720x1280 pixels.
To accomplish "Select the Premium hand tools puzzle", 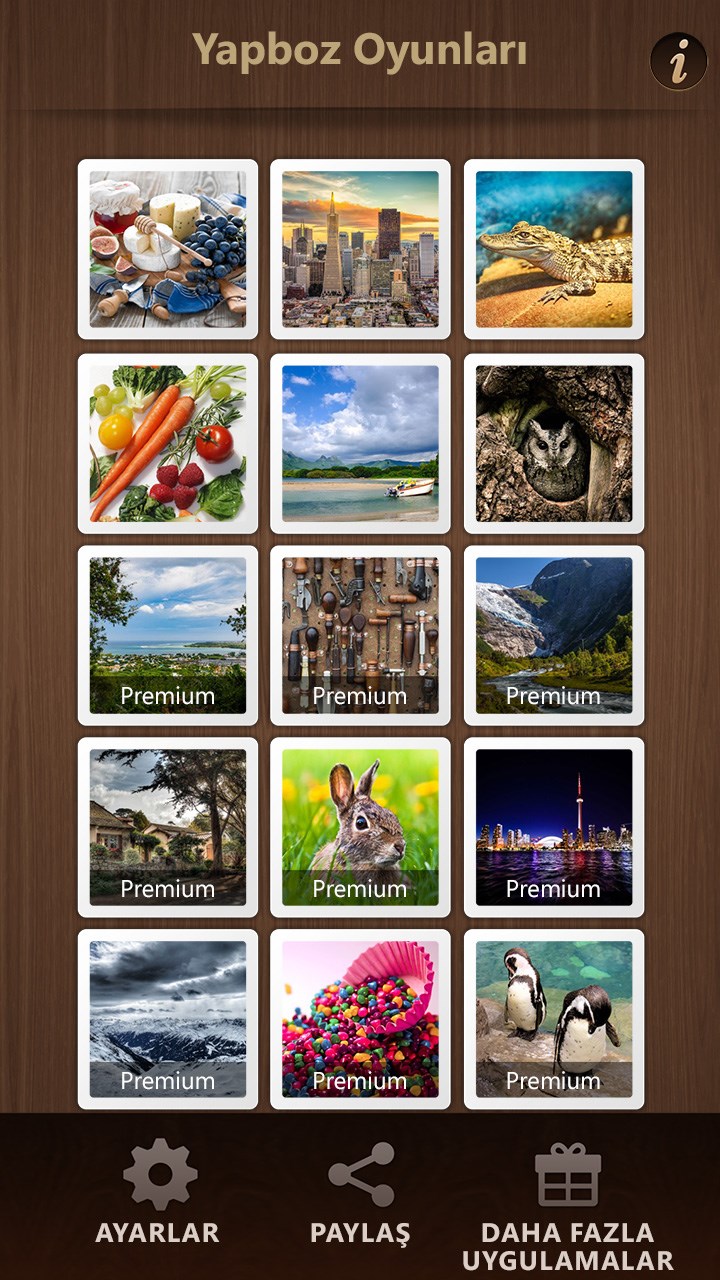I will (x=360, y=635).
